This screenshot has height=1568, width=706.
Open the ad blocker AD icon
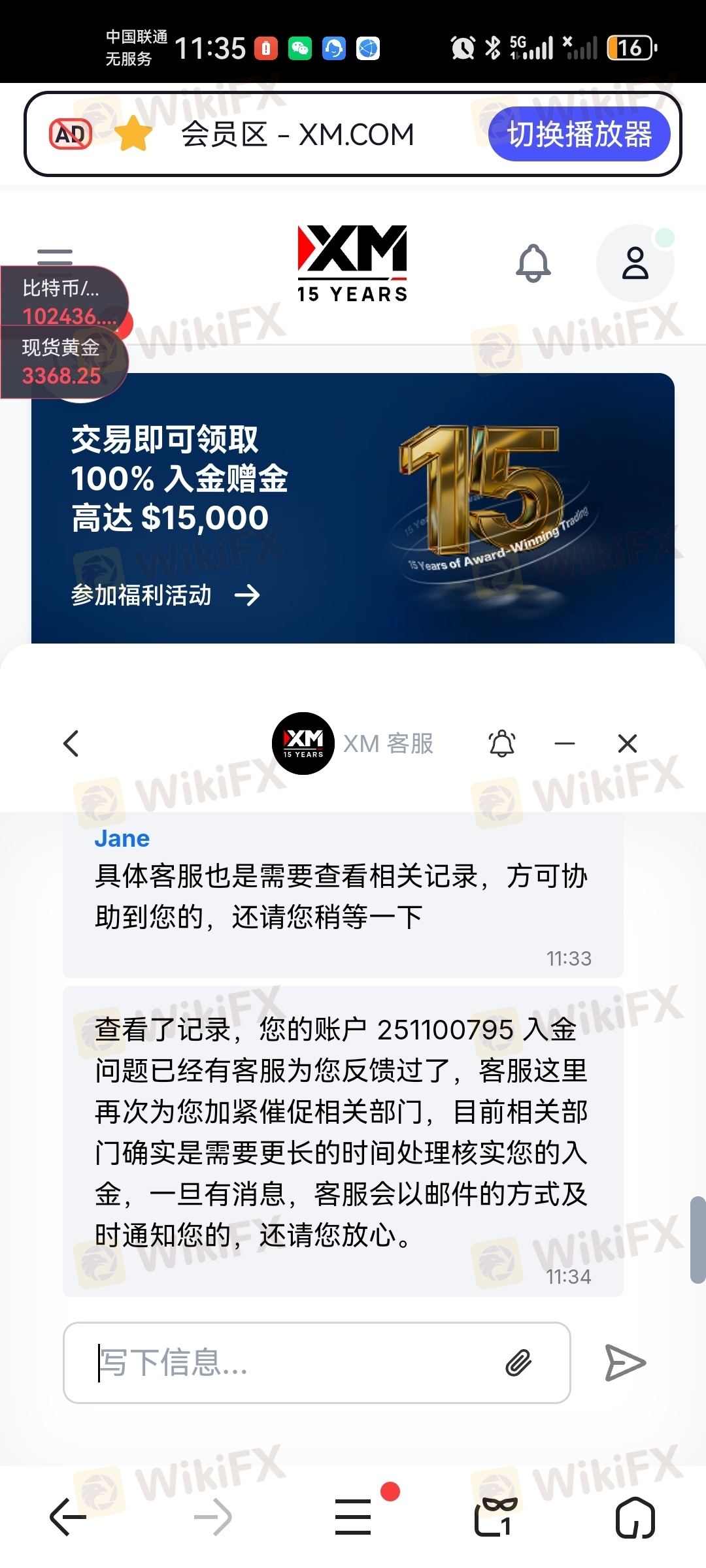(x=71, y=135)
